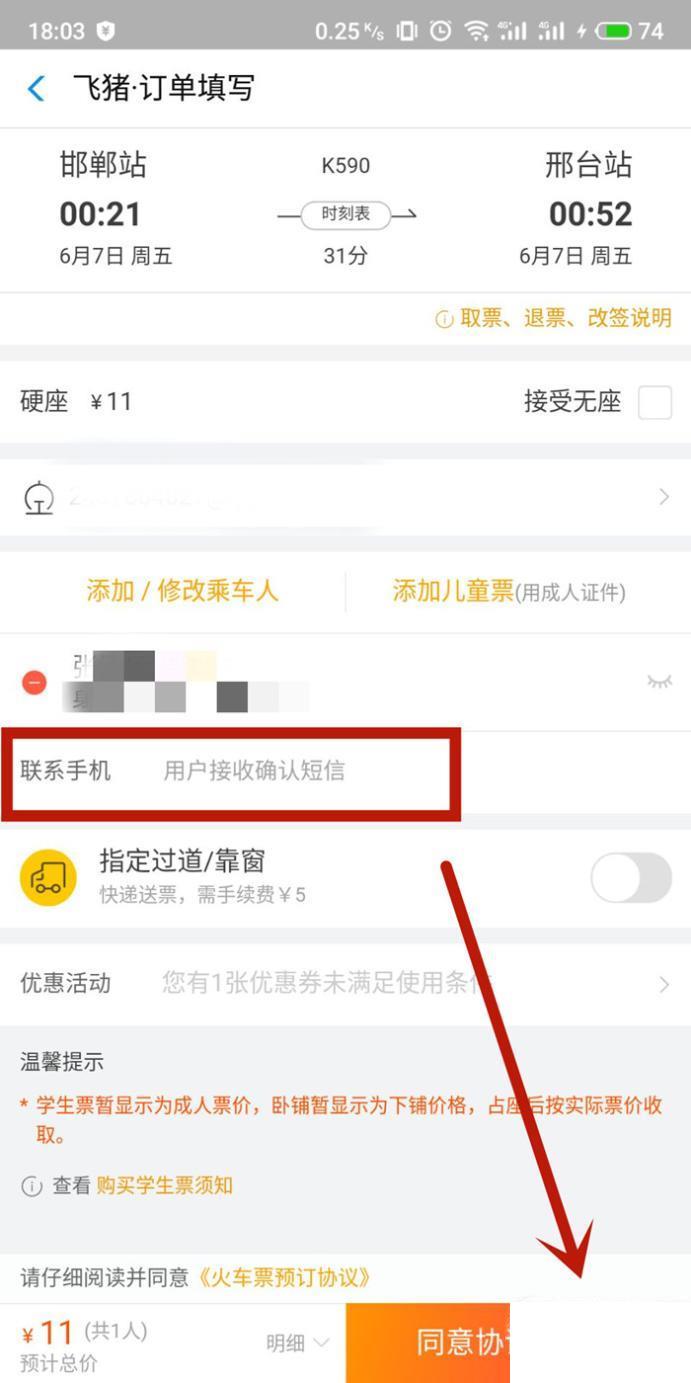Tap the 联系手机 input field

pyautogui.click(x=300, y=771)
